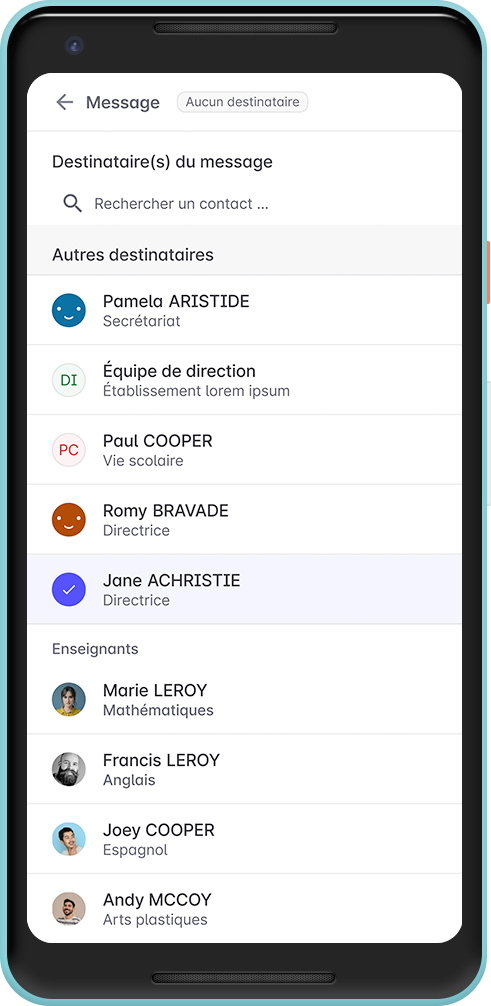Pick Marie LEROY, Mathématiques teacher
Image resolution: width=491 pixels, height=1006 pixels.
[245, 699]
